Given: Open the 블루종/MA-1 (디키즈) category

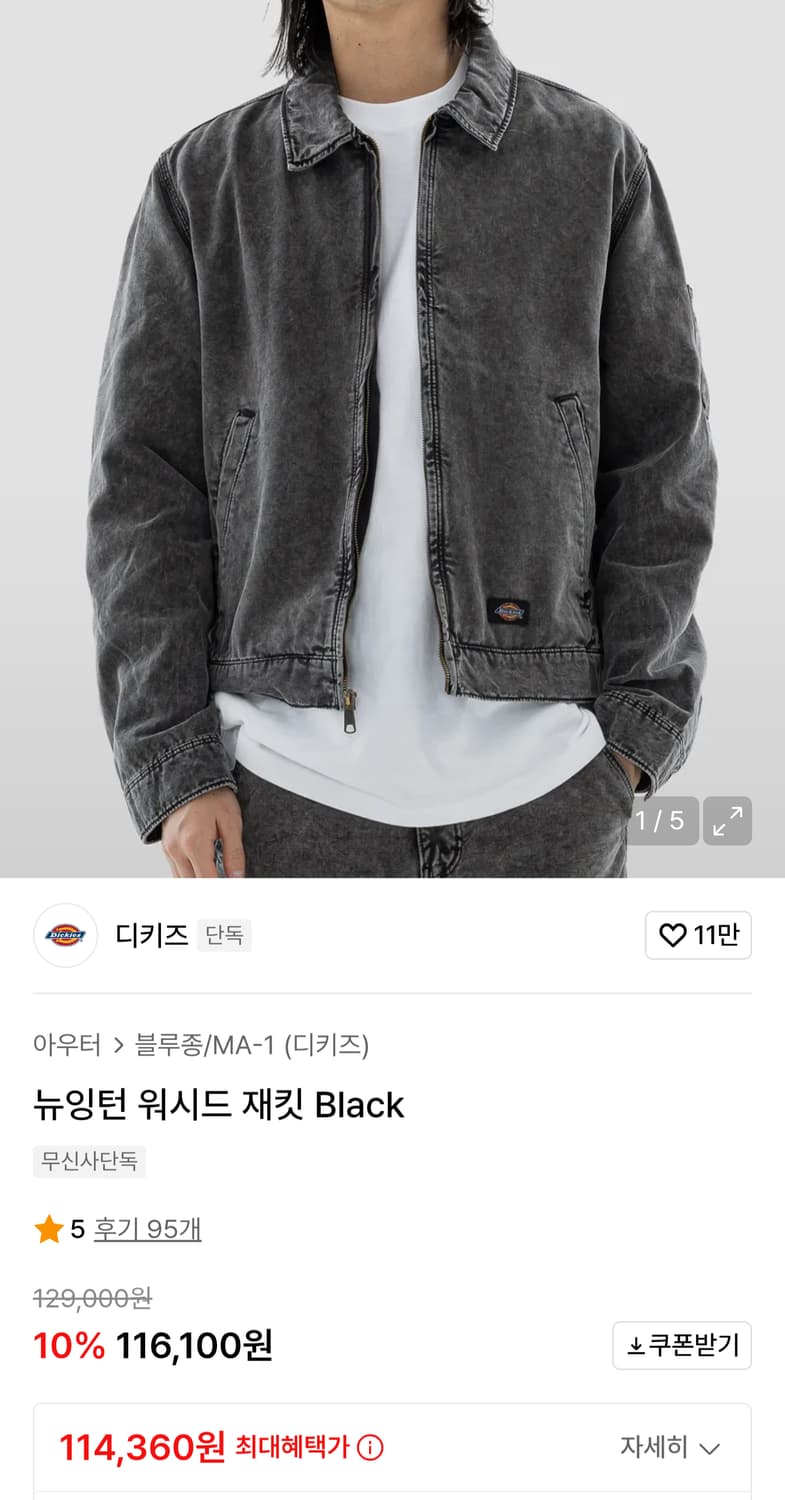Looking at the screenshot, I should [x=253, y=1044].
